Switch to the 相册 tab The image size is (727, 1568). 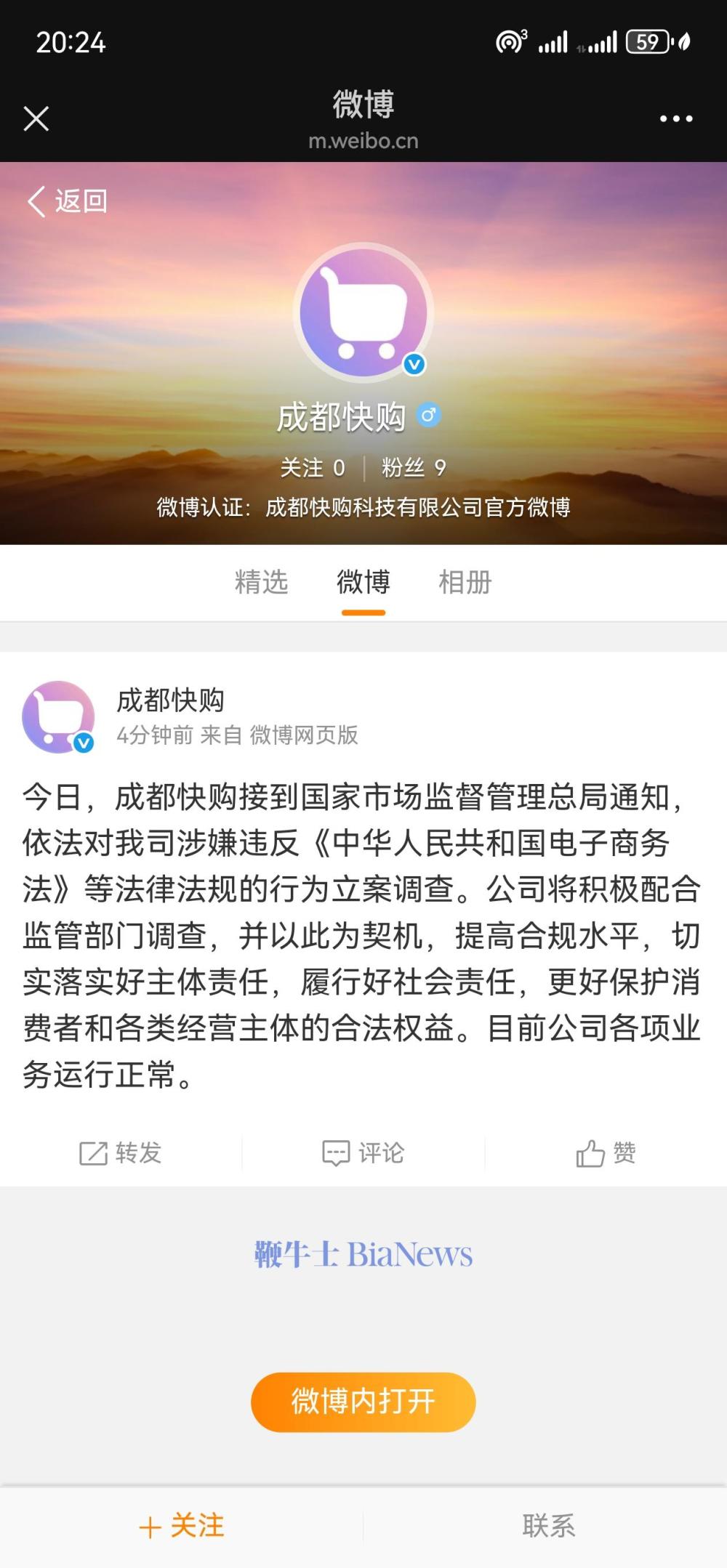[465, 582]
